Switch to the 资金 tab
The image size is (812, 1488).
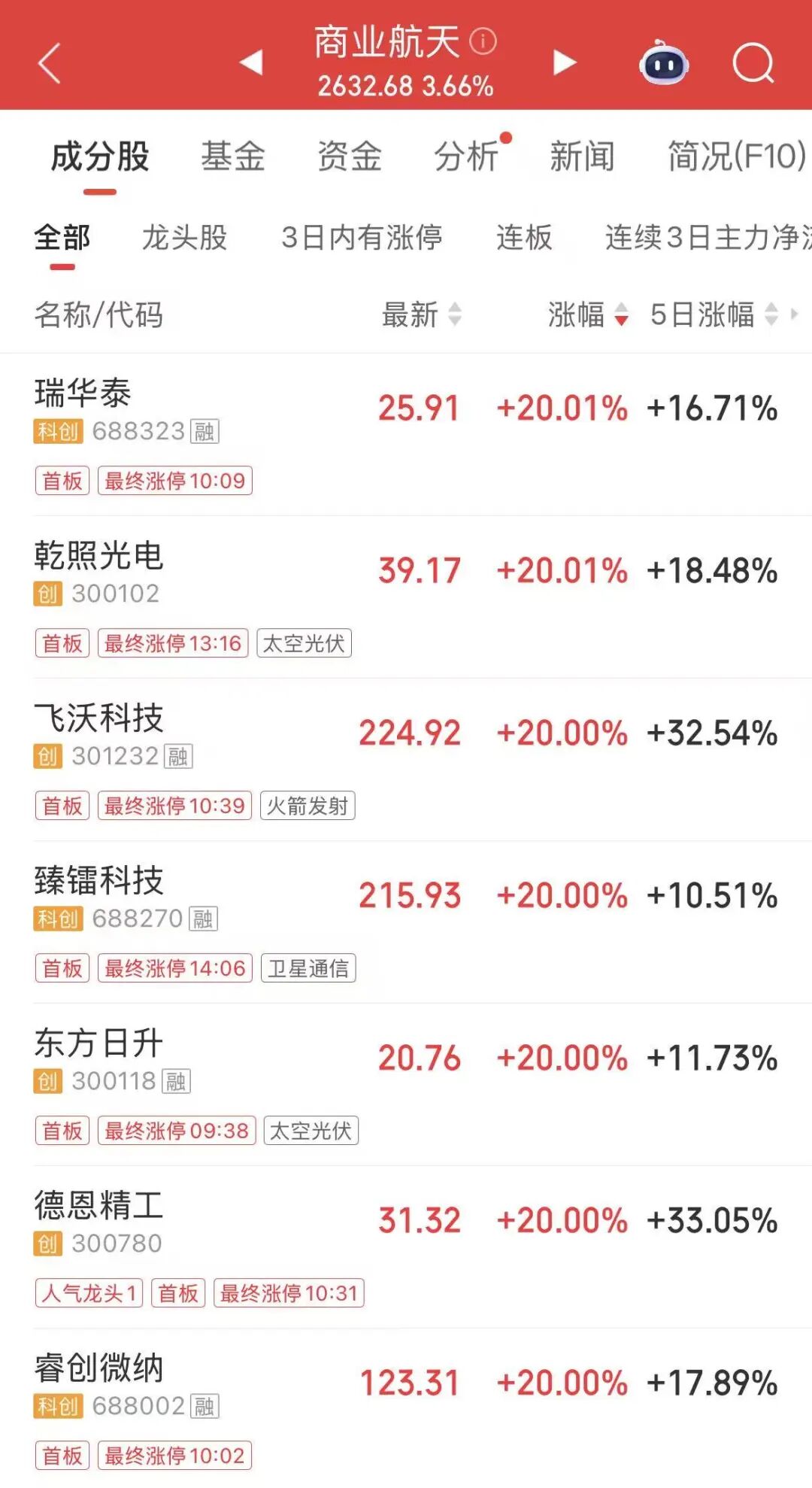[x=350, y=156]
